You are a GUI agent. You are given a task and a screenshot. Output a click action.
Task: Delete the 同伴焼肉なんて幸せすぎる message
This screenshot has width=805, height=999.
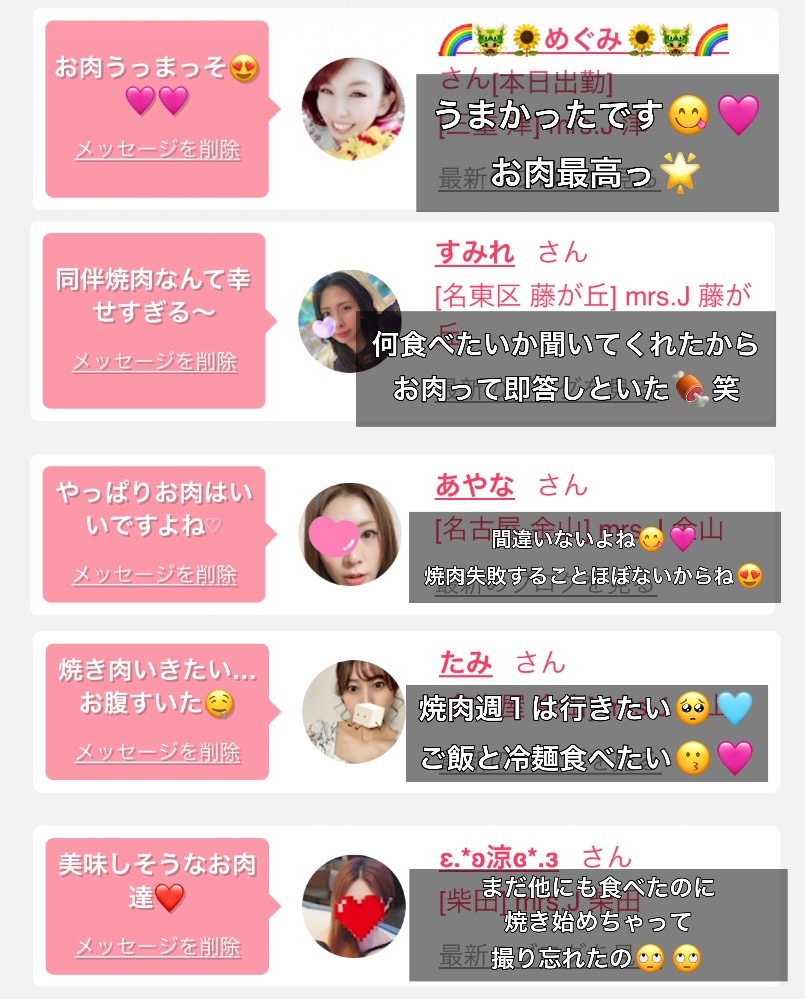point(155,362)
